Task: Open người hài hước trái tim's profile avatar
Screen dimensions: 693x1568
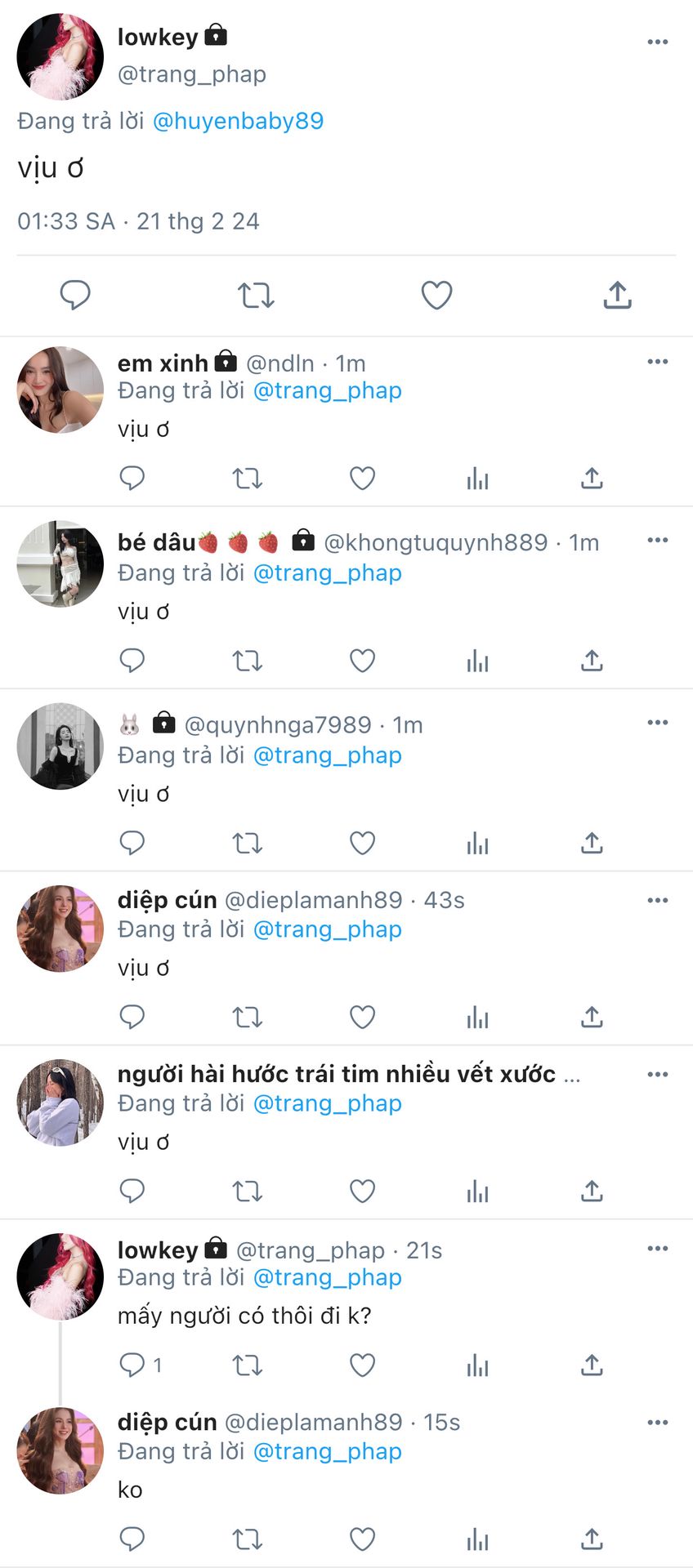Action: [60, 1102]
